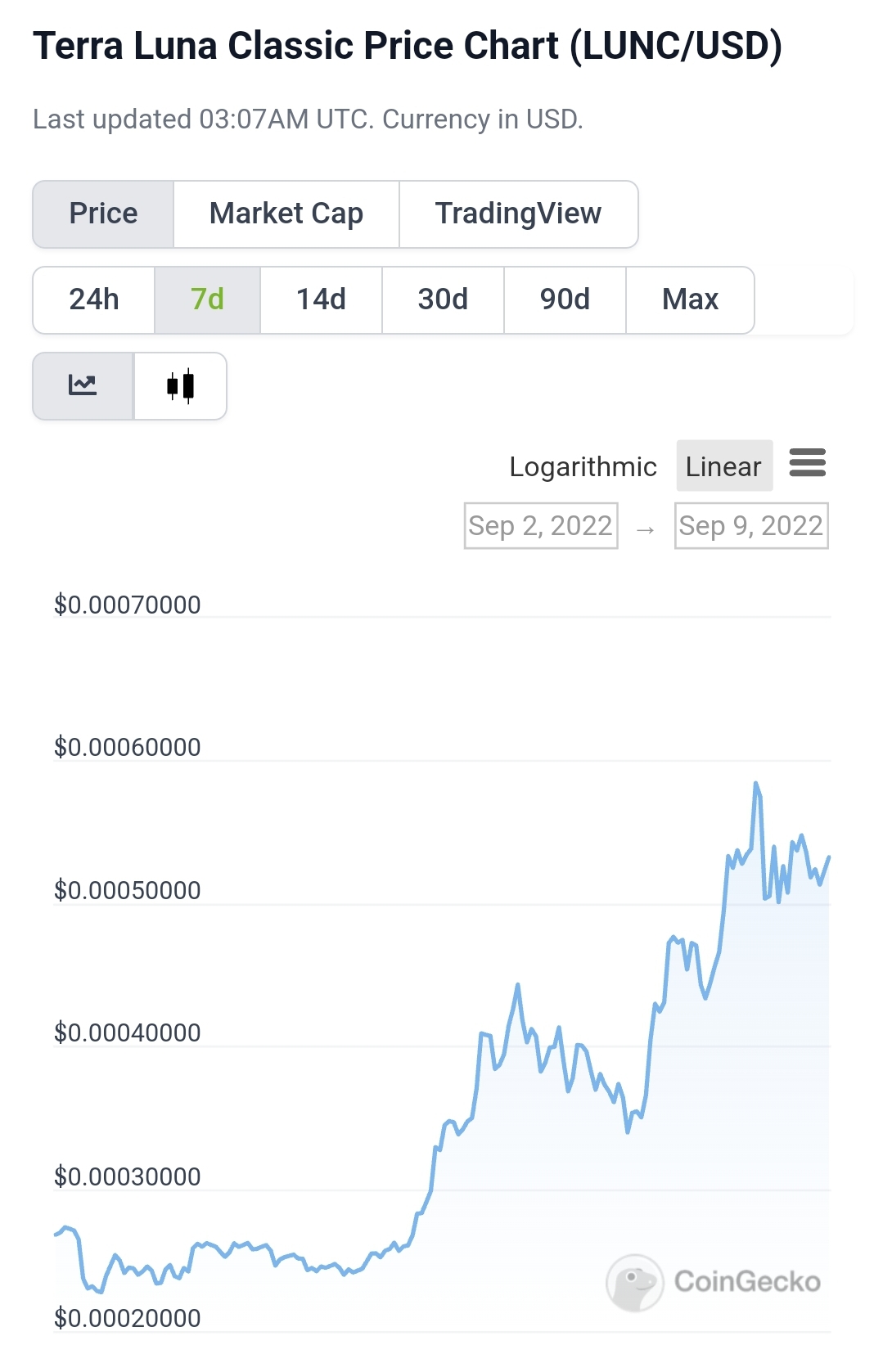Screen dimensions: 883x1372
Task: Switch chart to 30d range
Action: pos(443,300)
